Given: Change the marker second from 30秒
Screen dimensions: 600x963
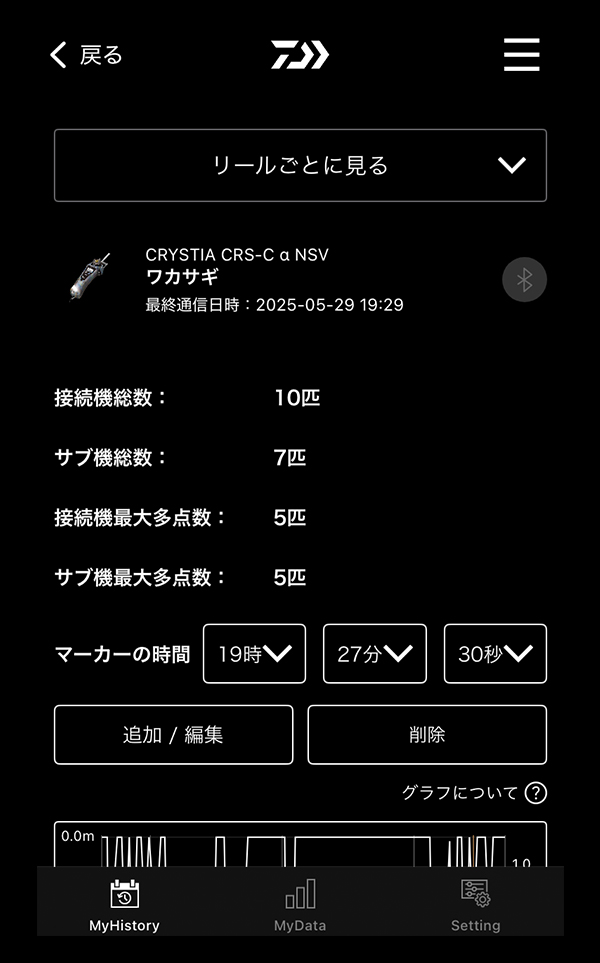Looking at the screenshot, I should (495, 654).
